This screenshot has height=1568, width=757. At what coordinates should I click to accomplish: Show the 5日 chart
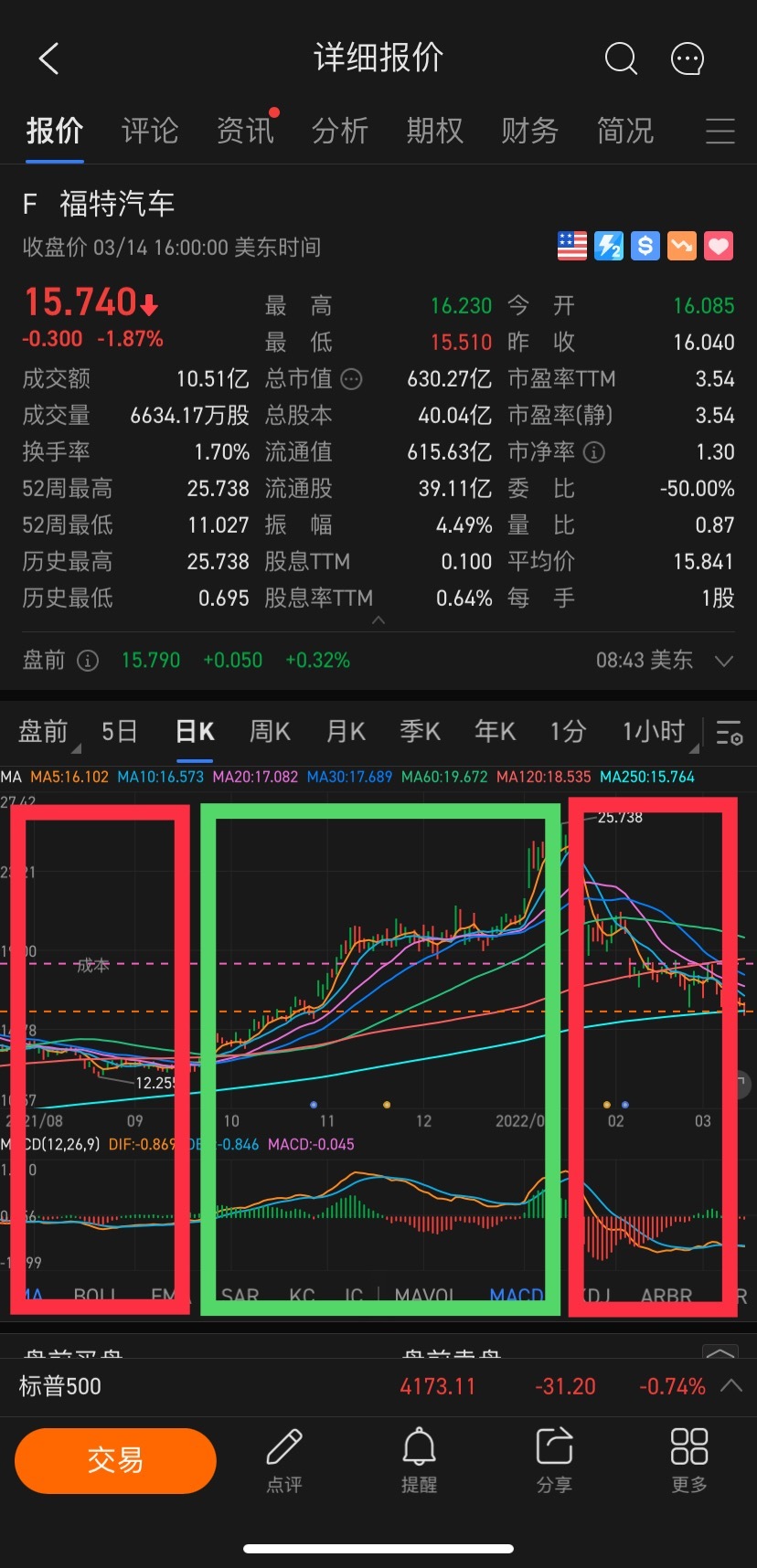click(120, 732)
